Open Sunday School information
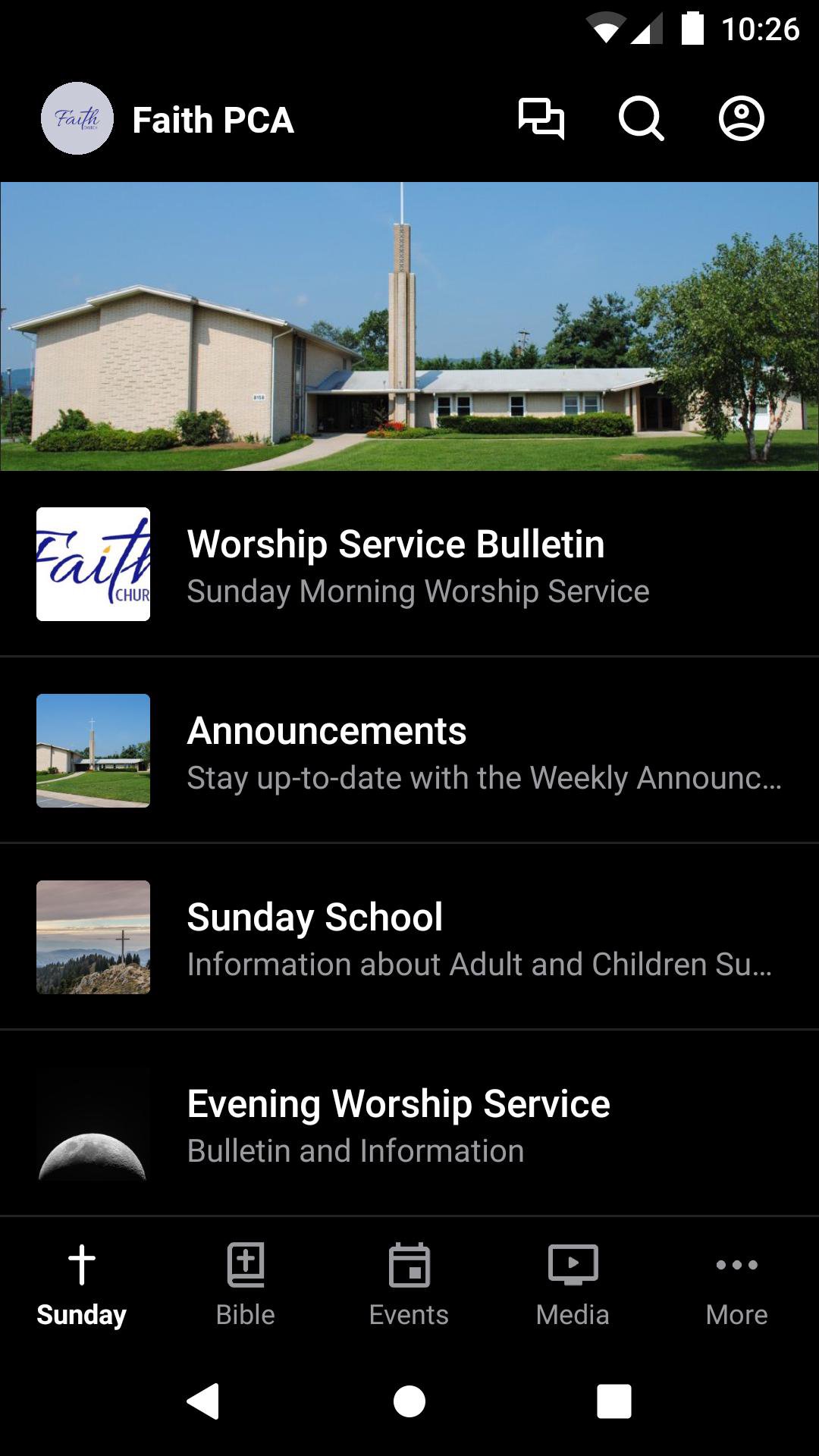This screenshot has height=1456, width=819. (409, 937)
